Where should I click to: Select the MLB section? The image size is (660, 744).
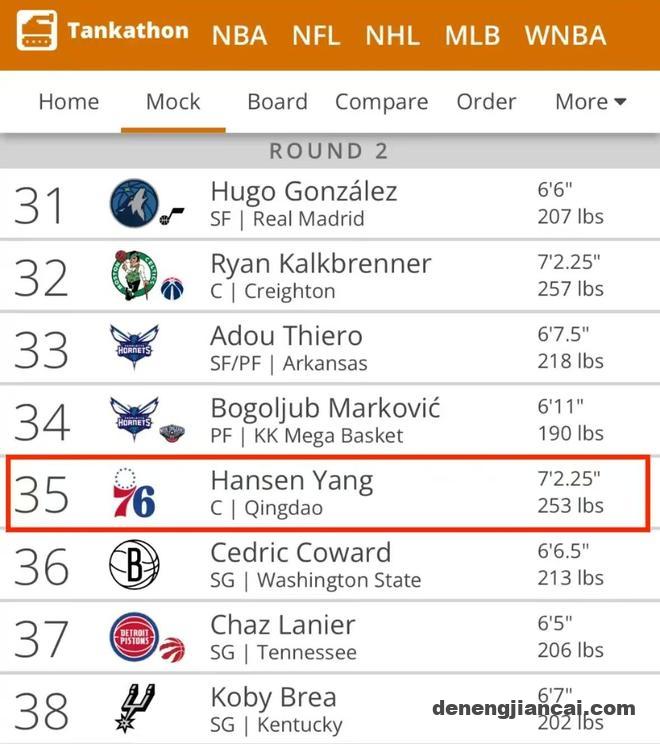coord(472,36)
